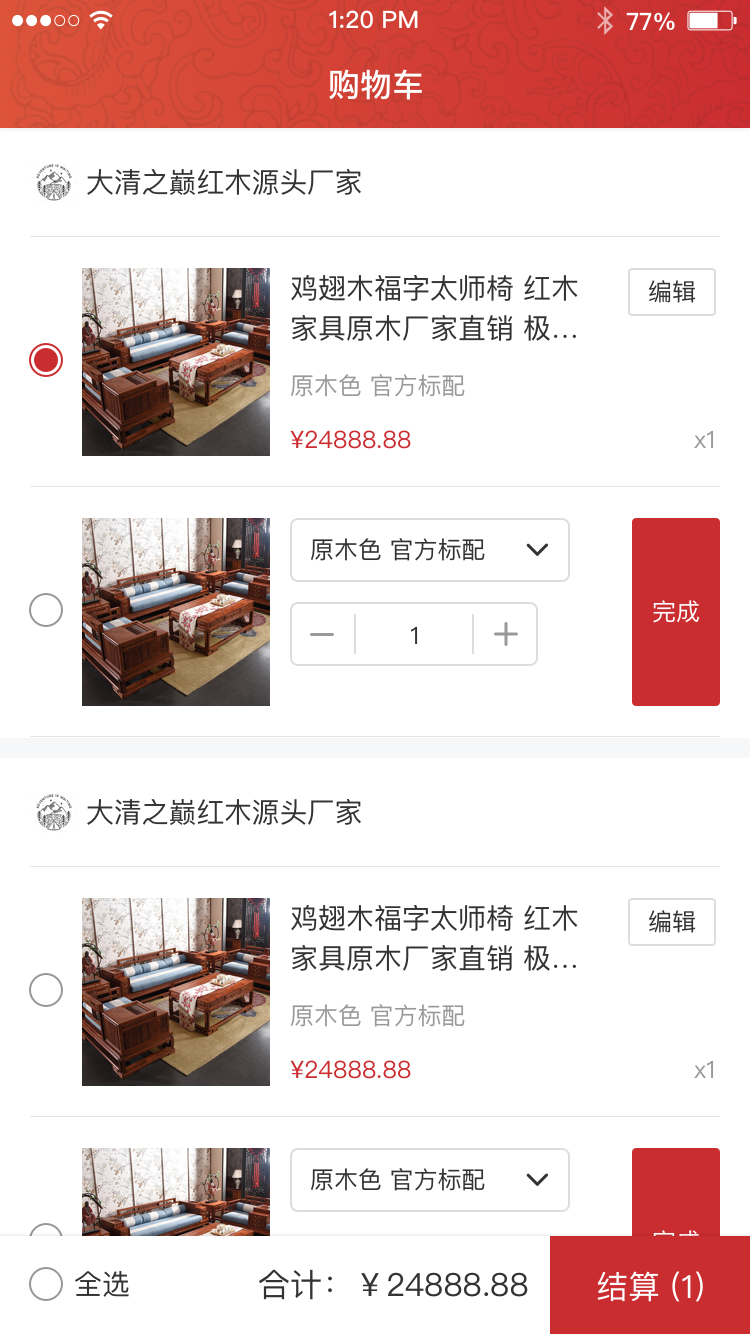The image size is (750, 1334).
Task: Tap 结算 (1) to check out
Action: point(647,1286)
